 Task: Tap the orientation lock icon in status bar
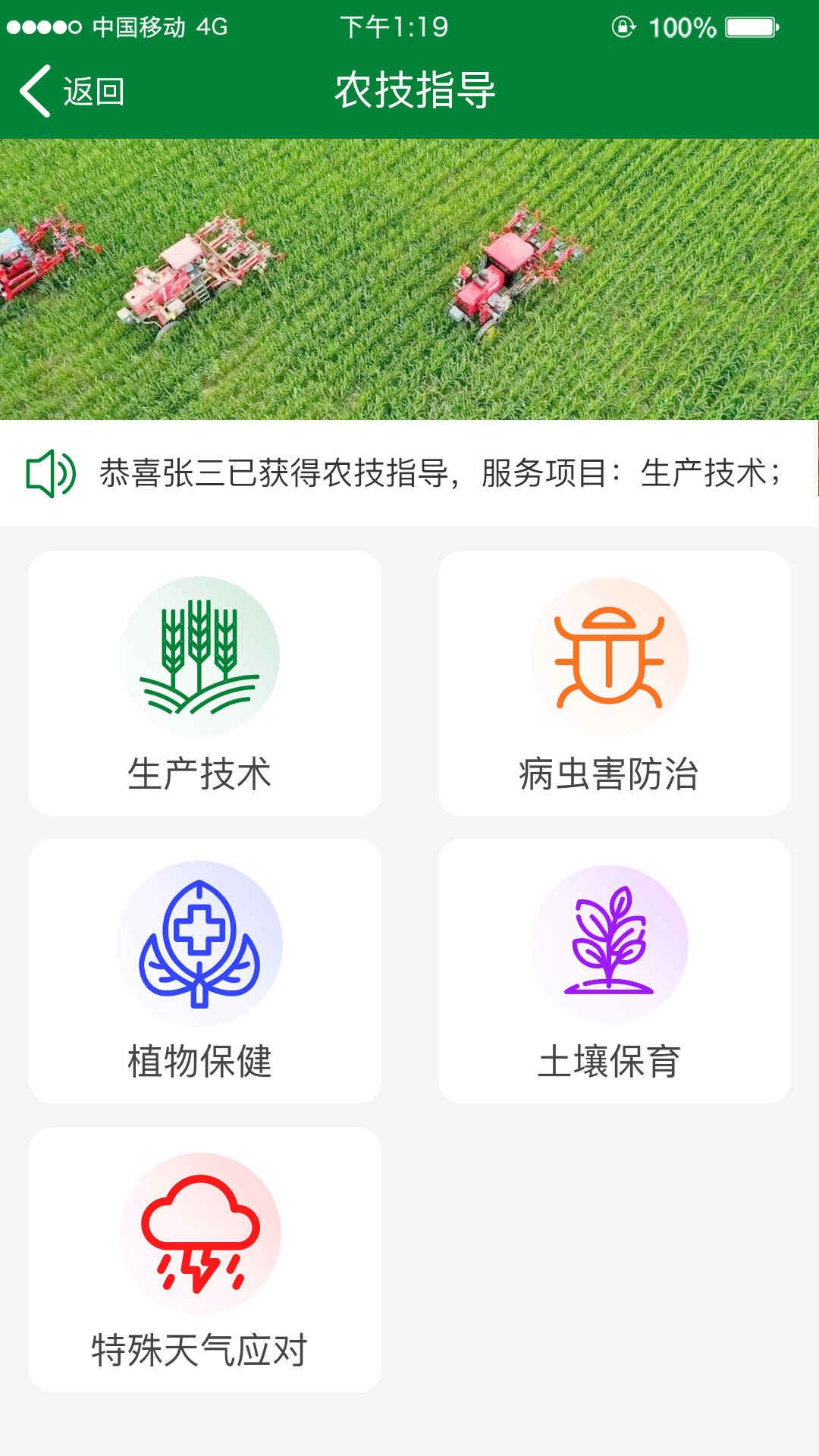click(x=623, y=27)
